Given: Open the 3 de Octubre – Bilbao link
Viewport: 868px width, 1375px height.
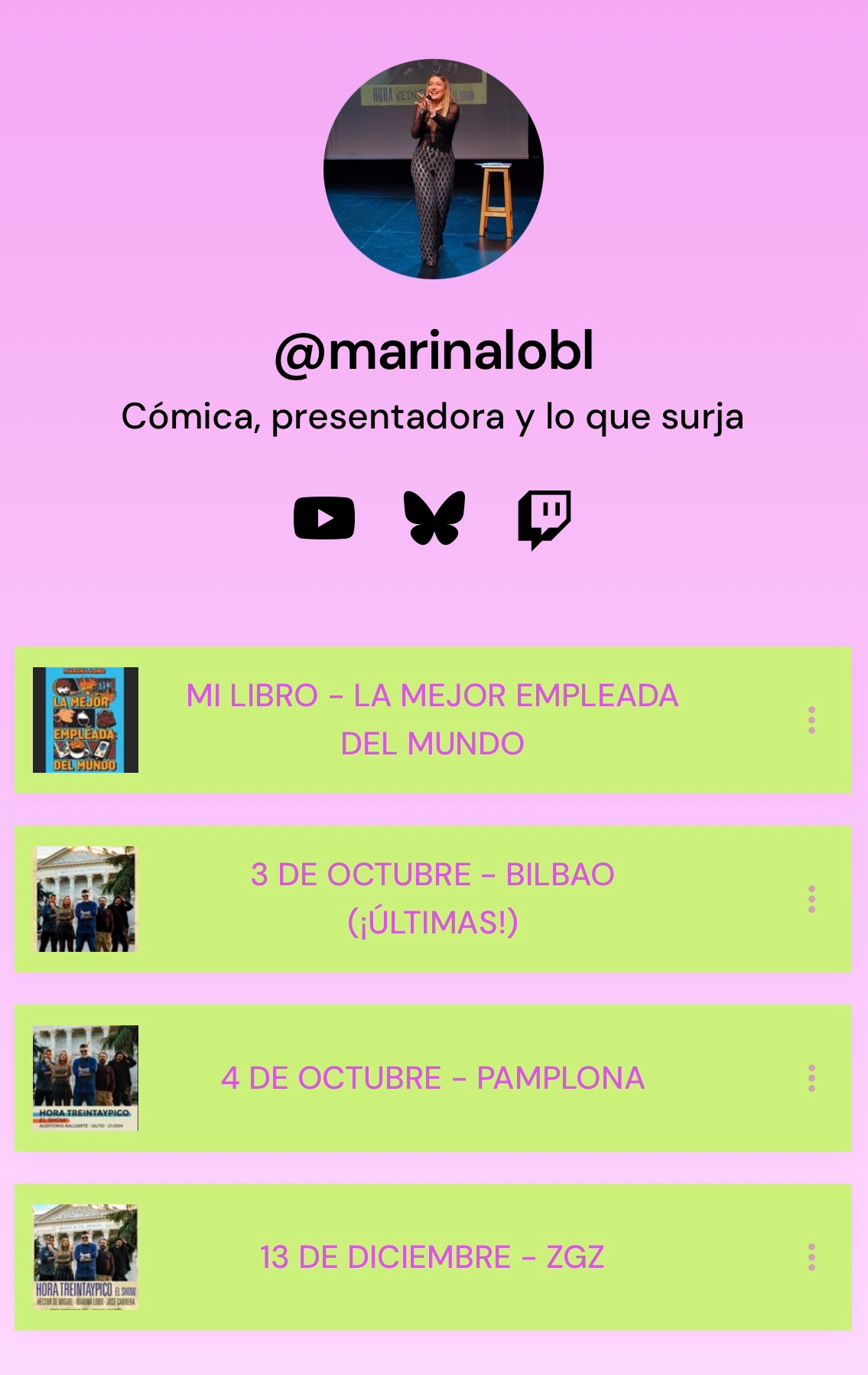Looking at the screenshot, I should (432, 898).
